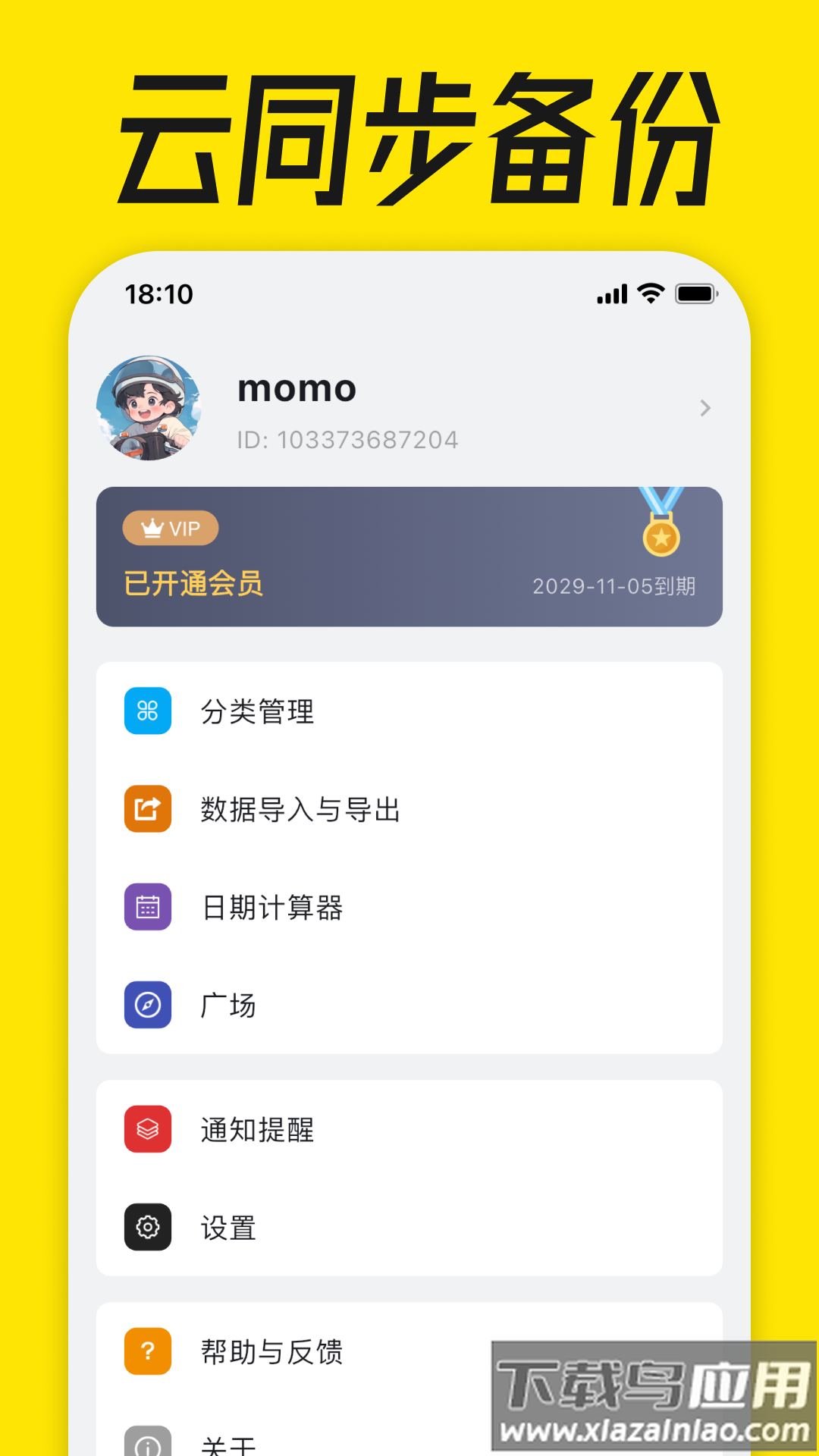The image size is (819, 1456).
Task: Open 分类管理 list entry
Action: point(256,711)
